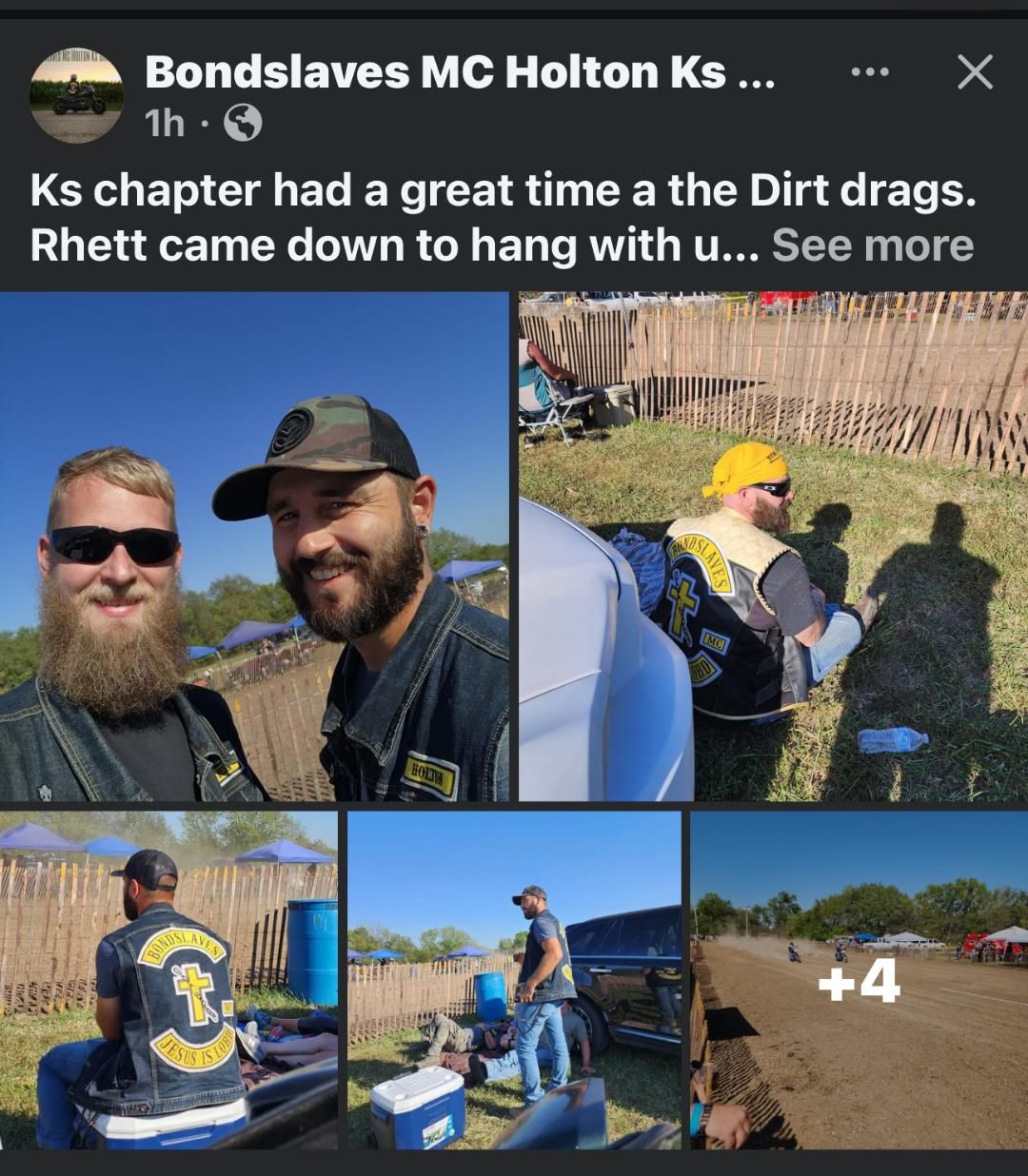Open photo of man standing by SUV
This screenshot has height=1176, width=1028.
[x=514, y=980]
